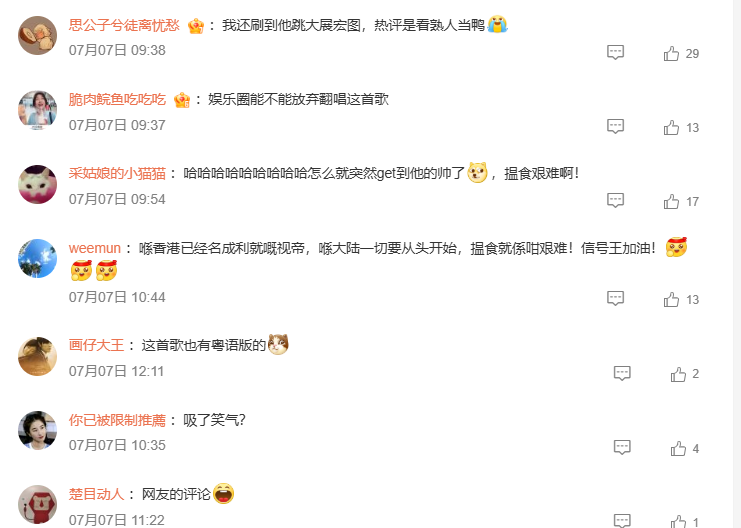
Task: Open 楚目动人's username link
Action: (97, 494)
